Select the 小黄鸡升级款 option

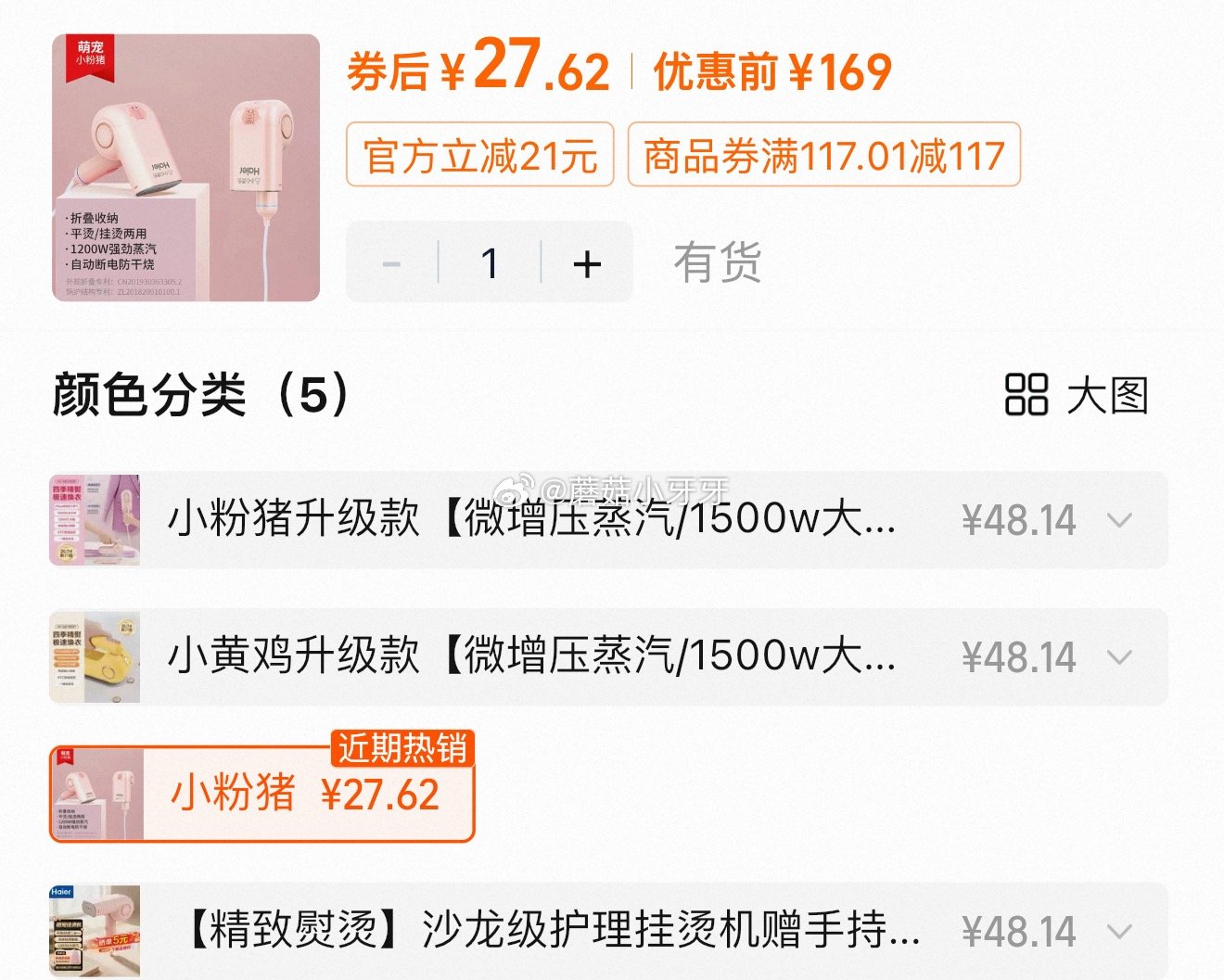[x=530, y=656]
